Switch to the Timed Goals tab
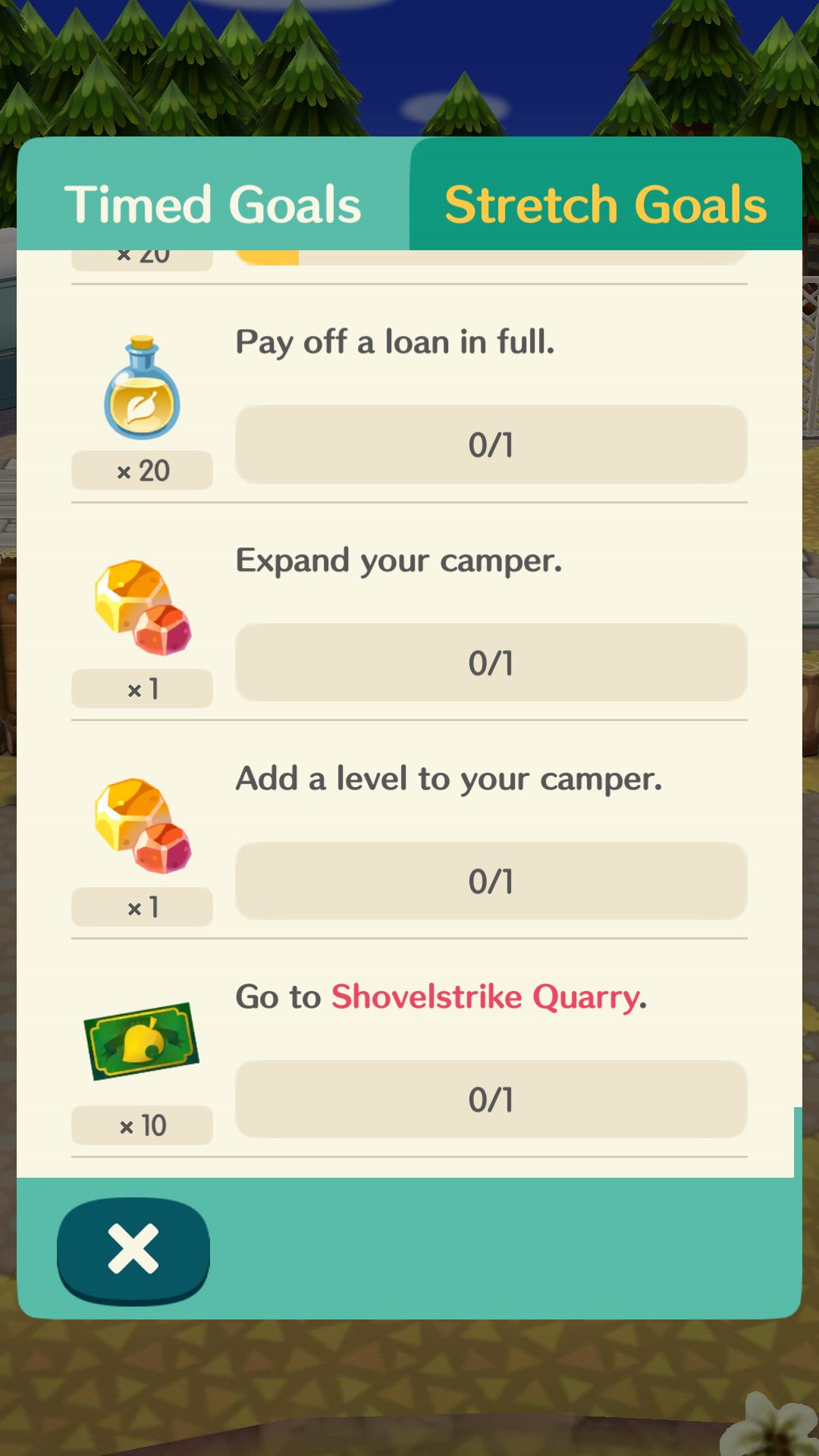Image resolution: width=819 pixels, height=1456 pixels. pyautogui.click(x=213, y=195)
